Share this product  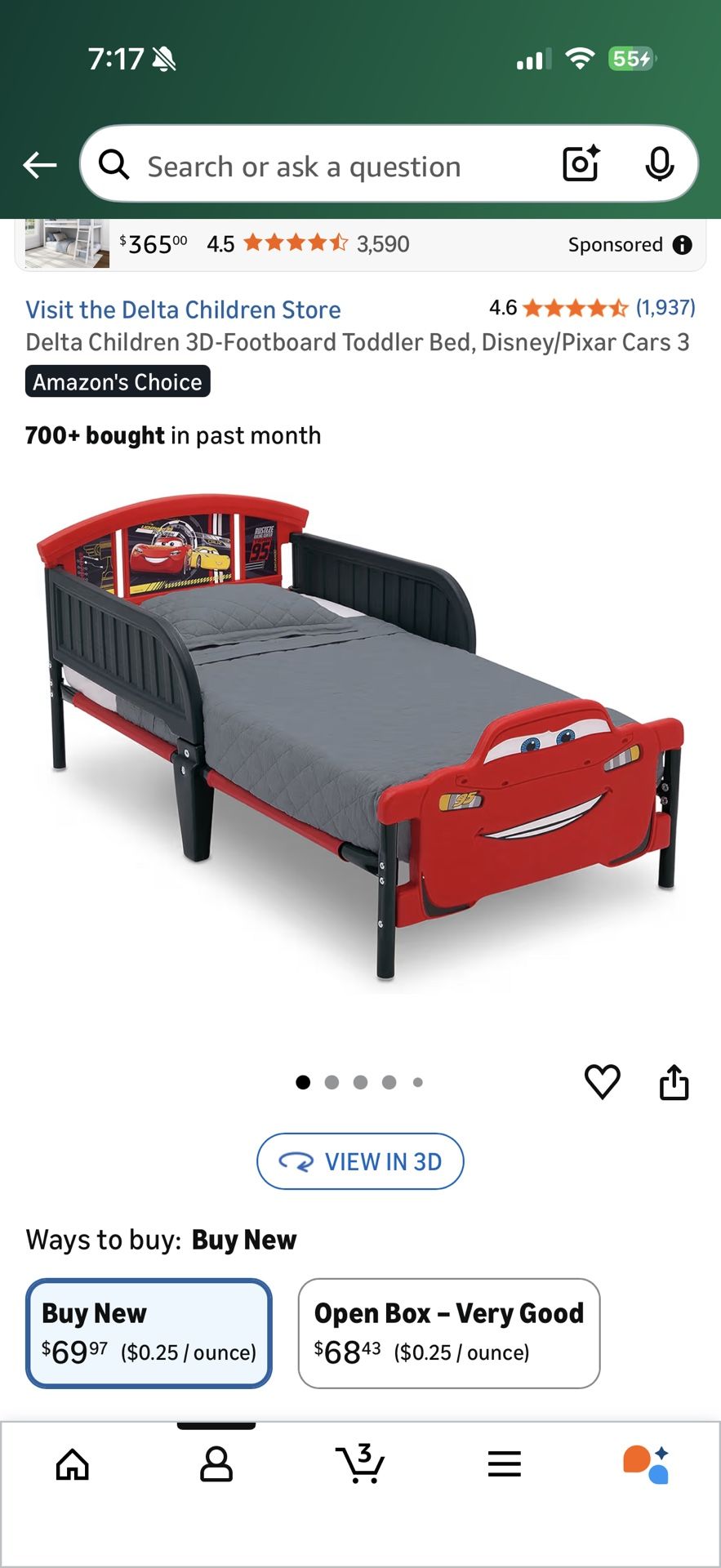(x=674, y=1082)
